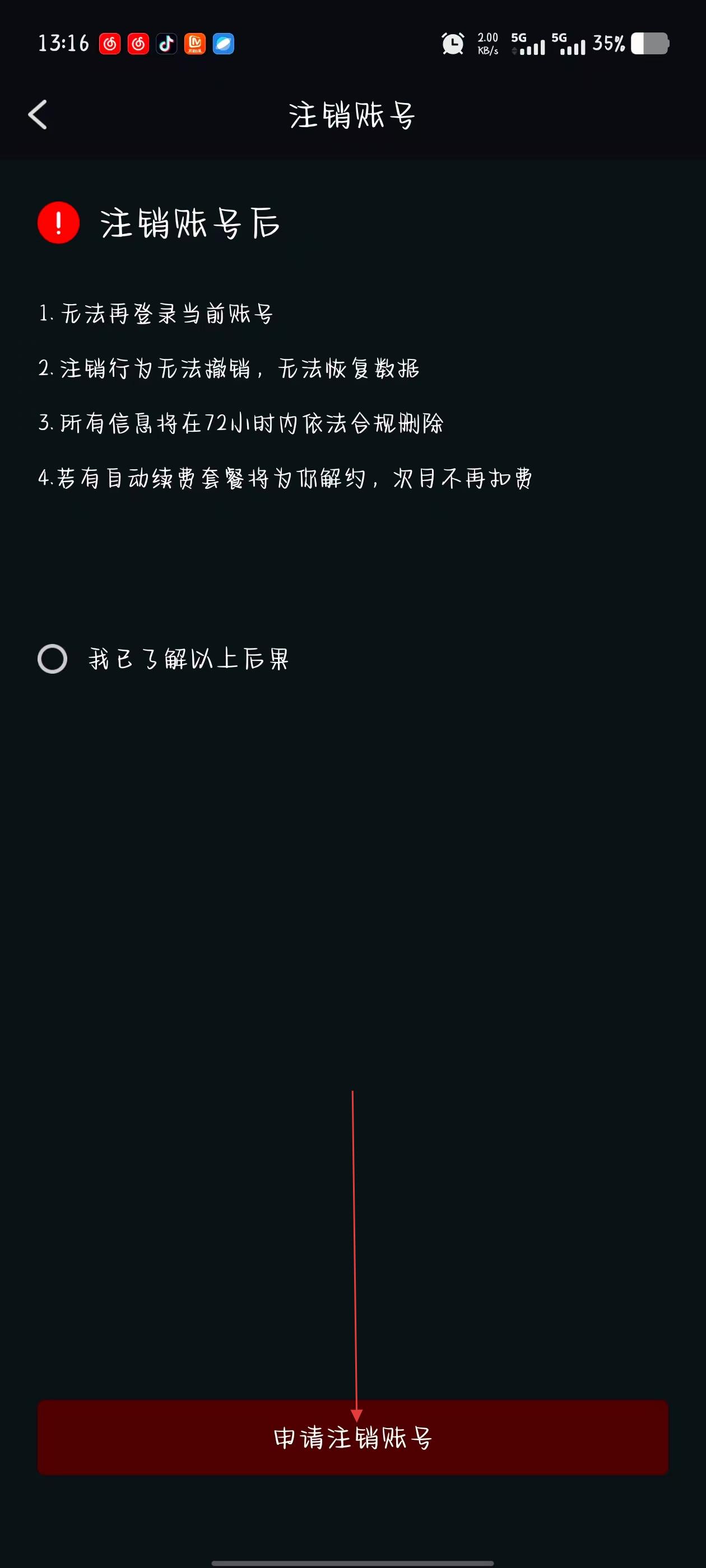706x1568 pixels.
Task: Tap the 申请注销账号 button
Action: pyautogui.click(x=352, y=1436)
